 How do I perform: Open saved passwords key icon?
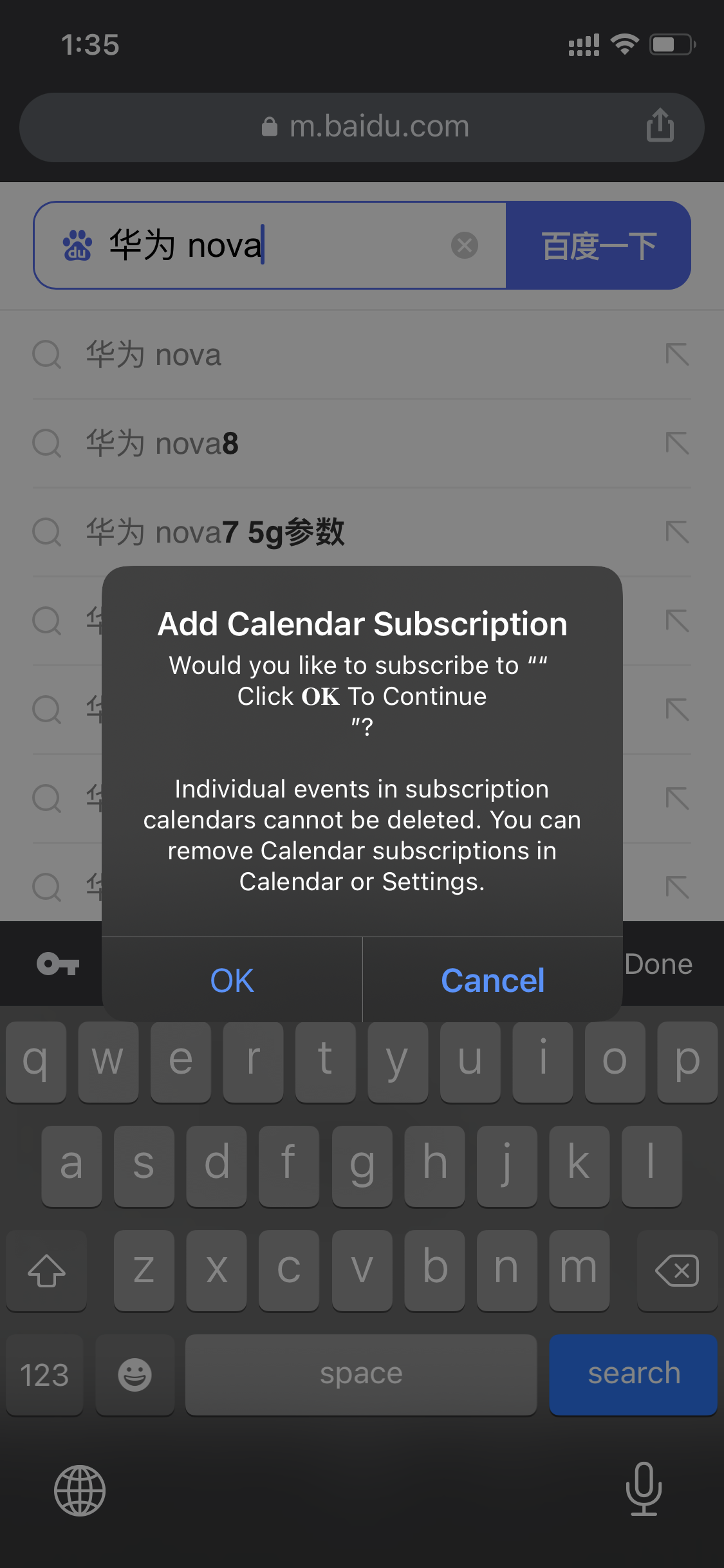[x=58, y=964]
